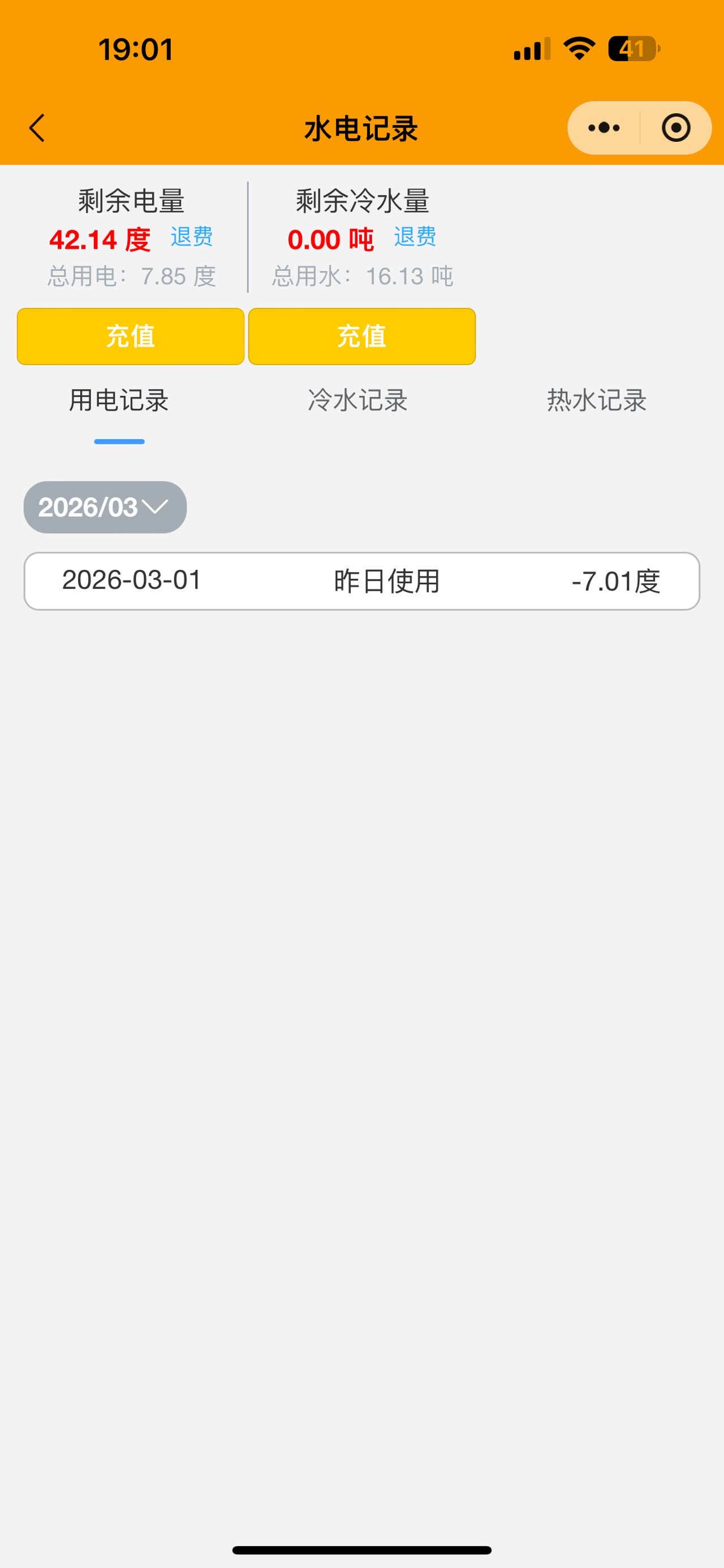The image size is (724, 1568).
Task: Tap 退费 next to remaining cold water
Action: pos(415,237)
